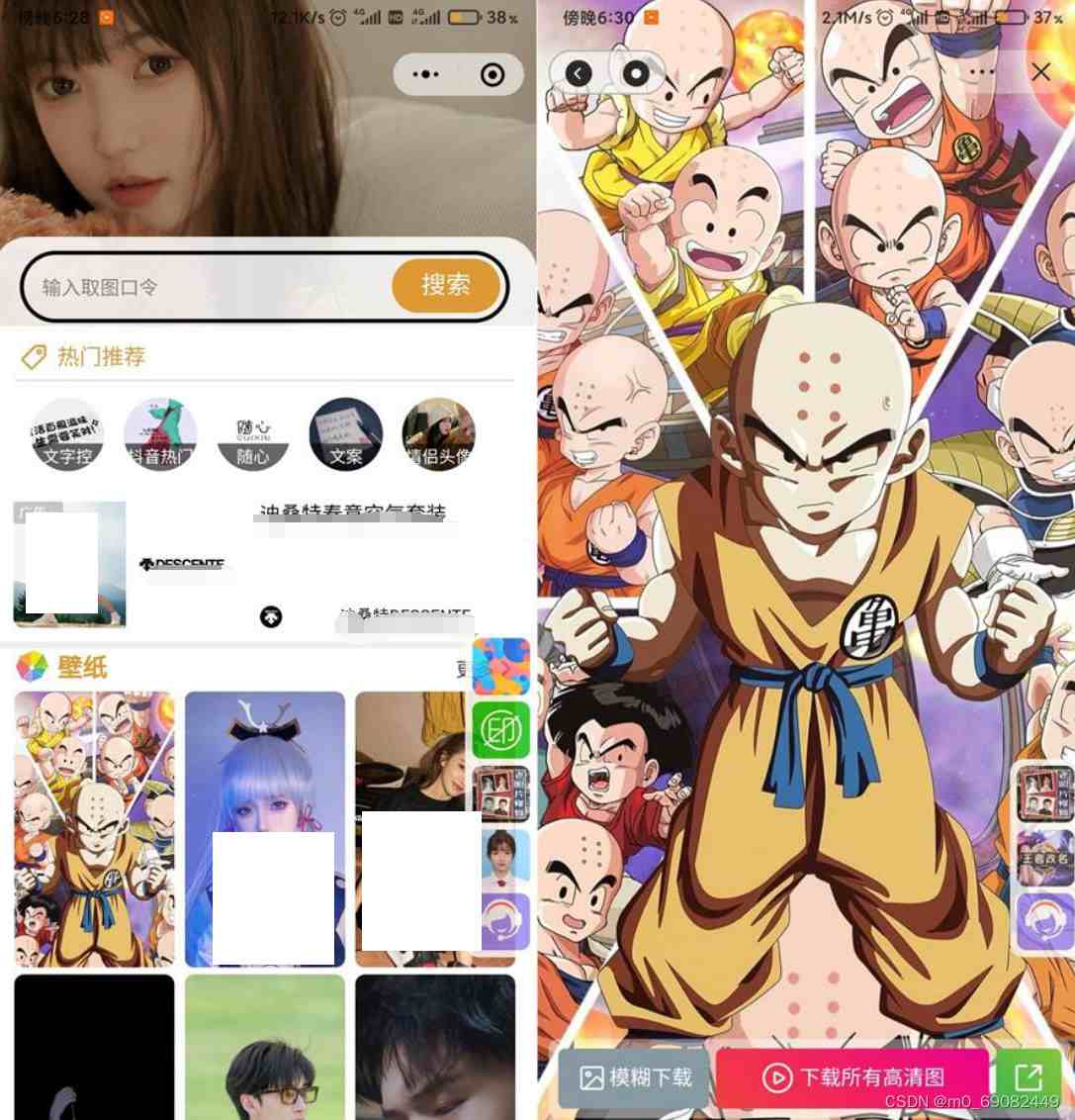Open the Krillin wallpaper thumbnail in 壁纸
1075x1120 pixels.
(94, 828)
